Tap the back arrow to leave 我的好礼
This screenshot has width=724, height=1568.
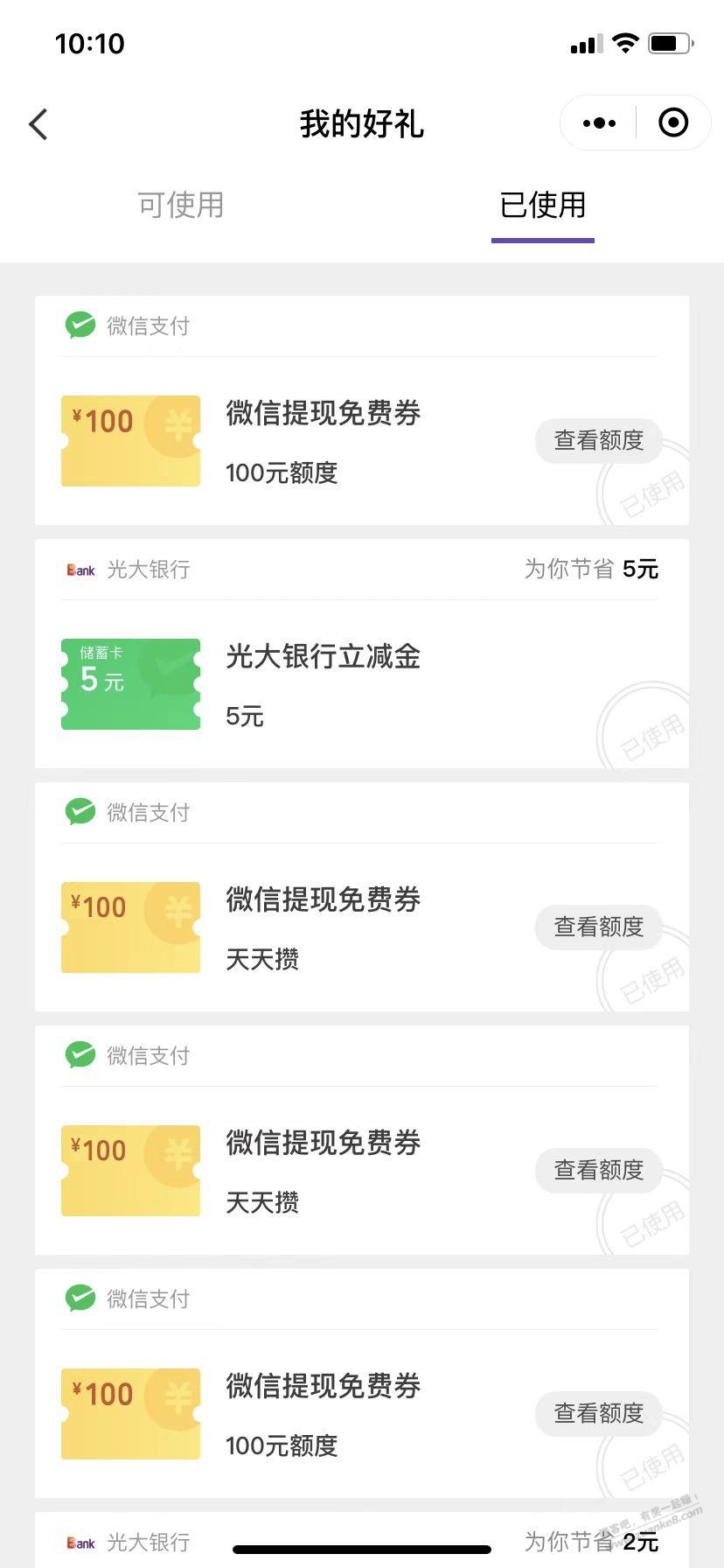pos(38,124)
